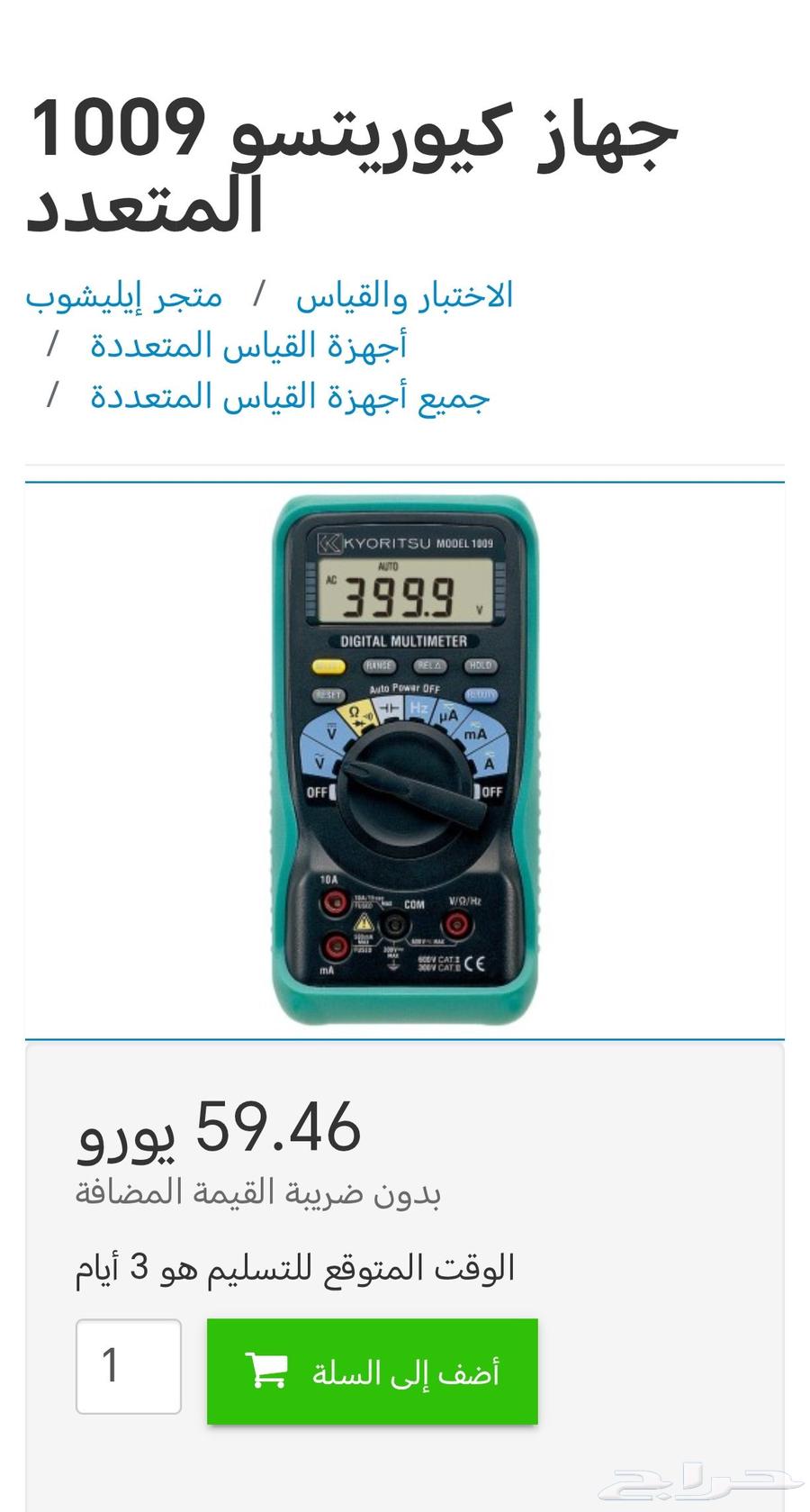Click the RESET button in product image
This screenshot has width=810, height=1512.
tap(330, 695)
